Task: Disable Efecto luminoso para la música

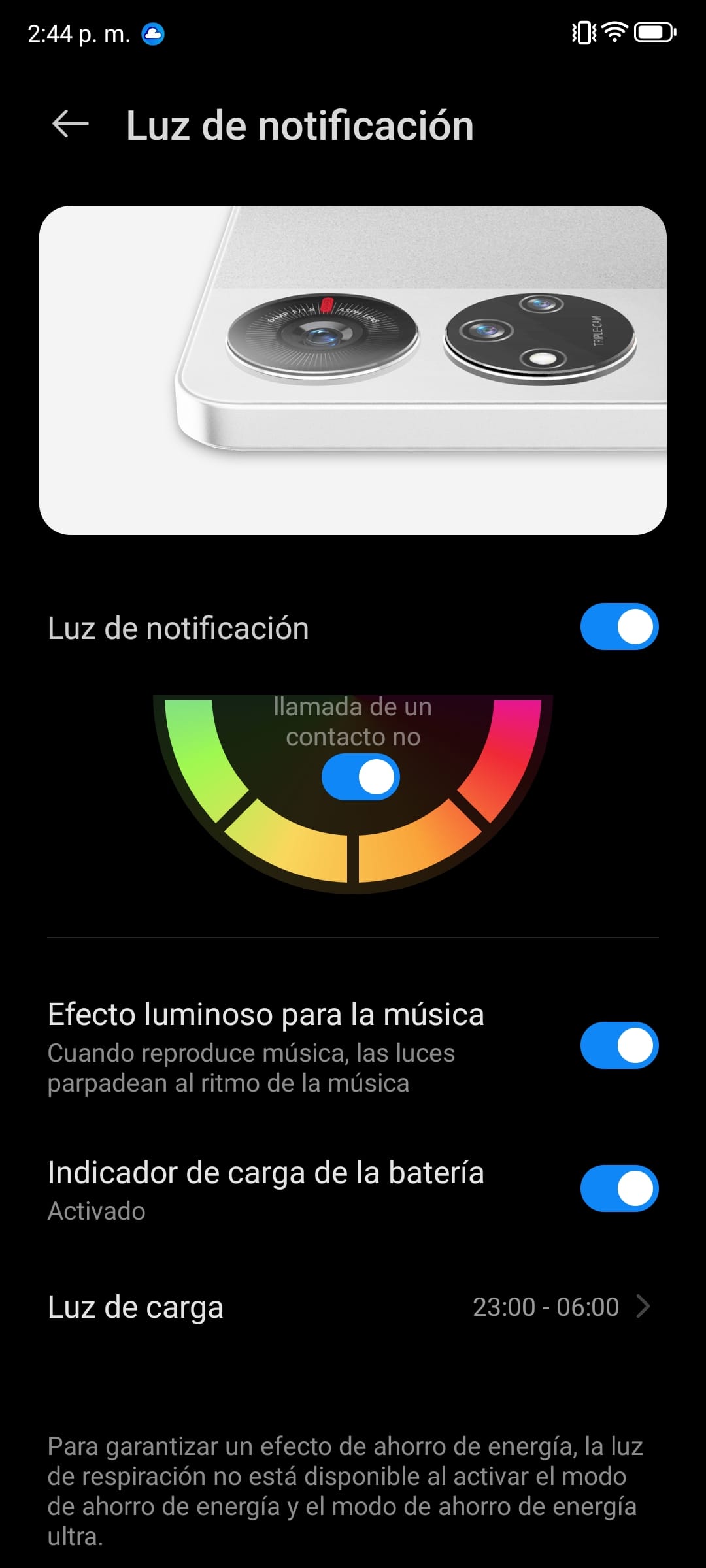Action: 618,1045
